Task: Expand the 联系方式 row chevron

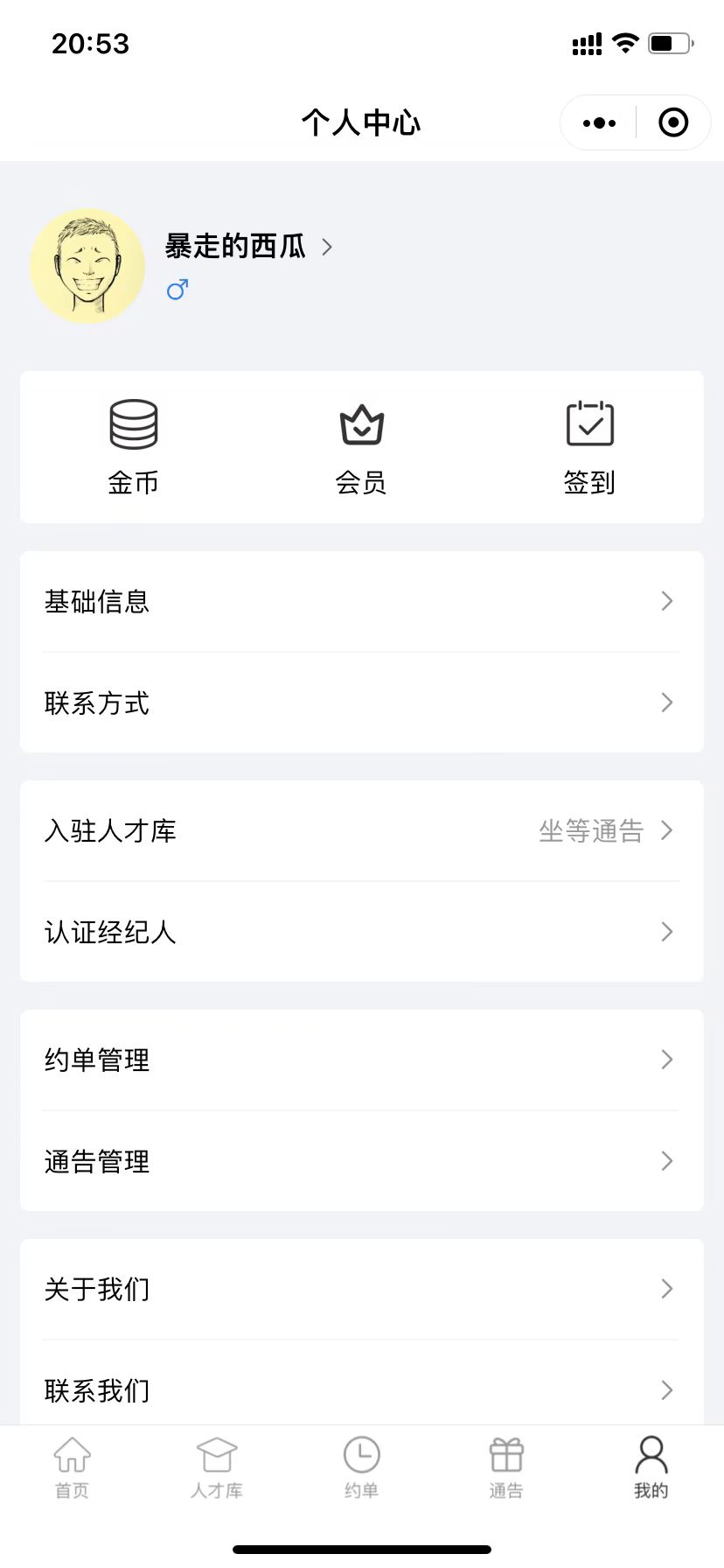Action: click(x=666, y=703)
